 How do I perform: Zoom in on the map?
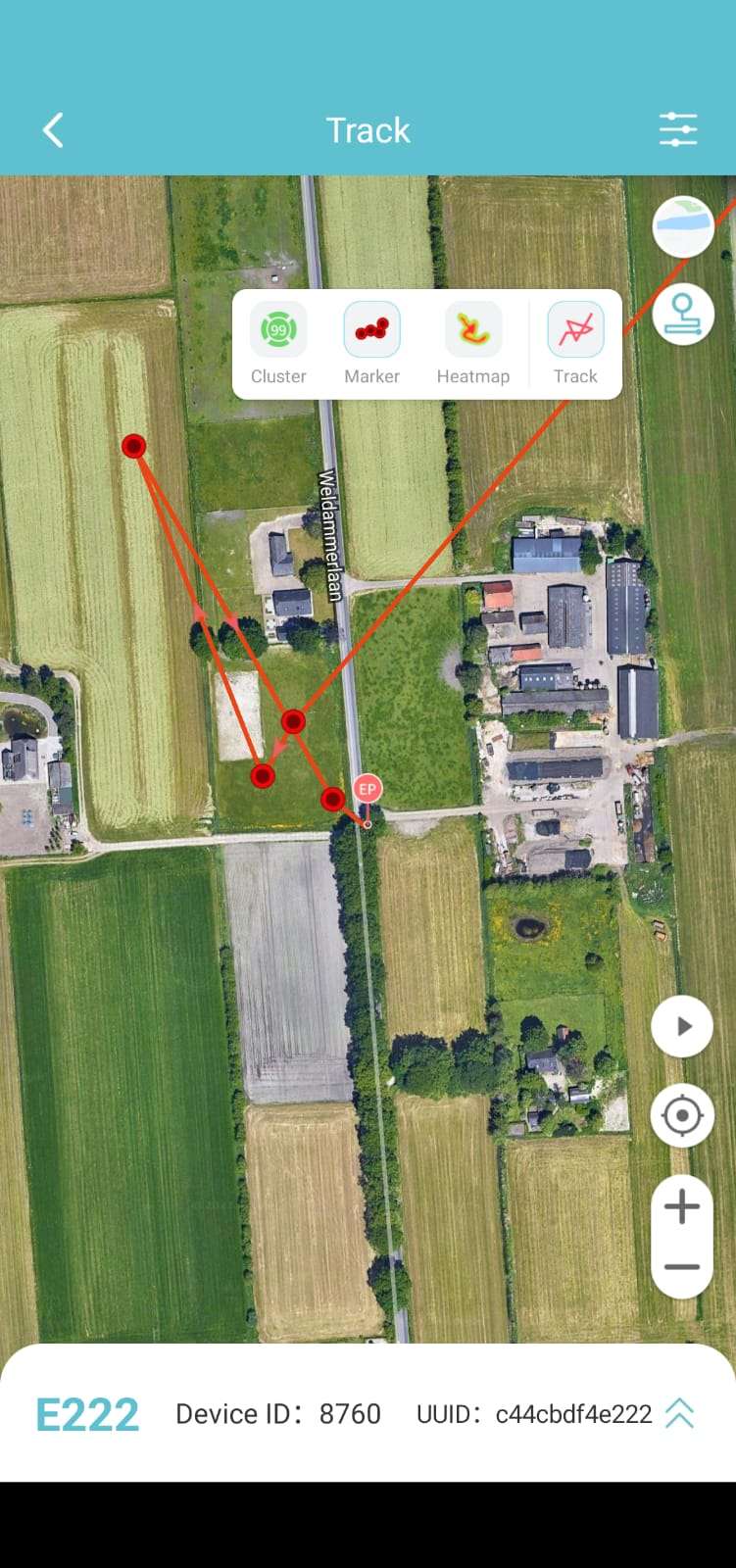click(682, 1206)
